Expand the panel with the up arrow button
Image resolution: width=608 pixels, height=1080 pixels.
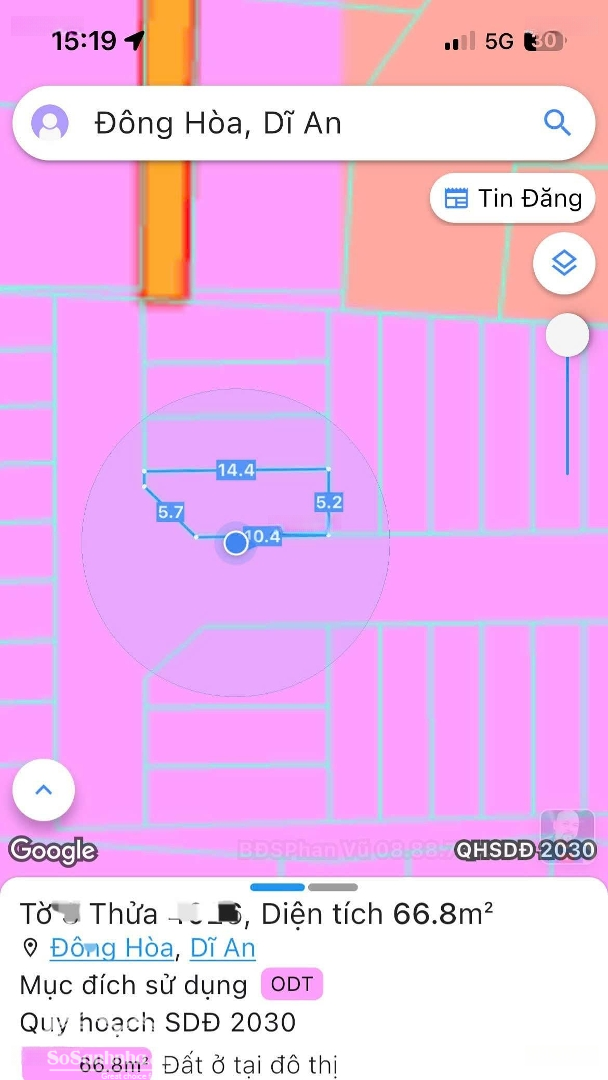click(x=43, y=790)
